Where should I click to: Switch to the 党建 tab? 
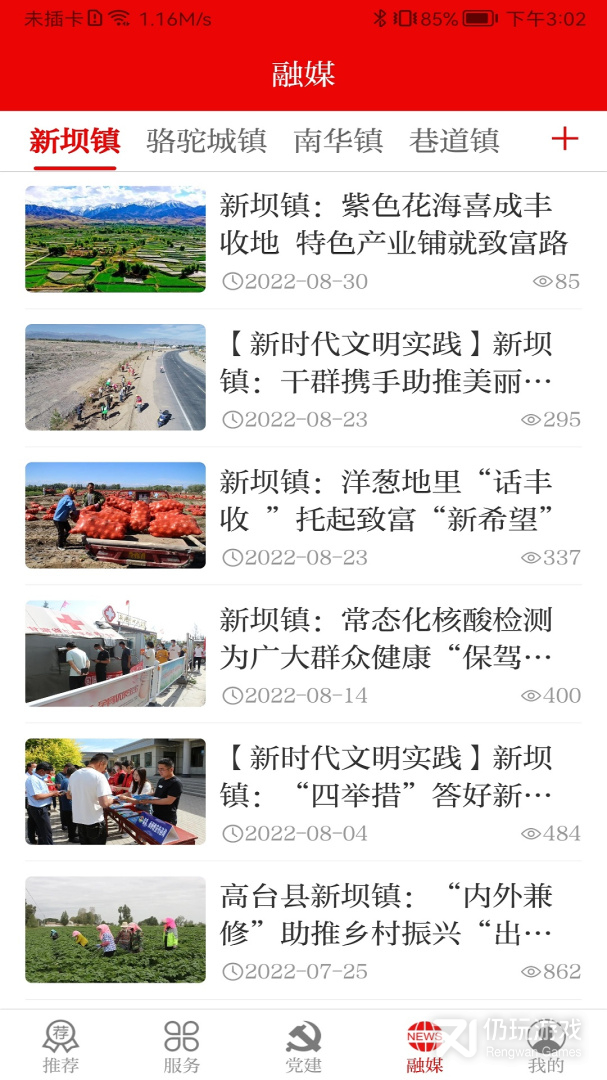coord(303,1046)
